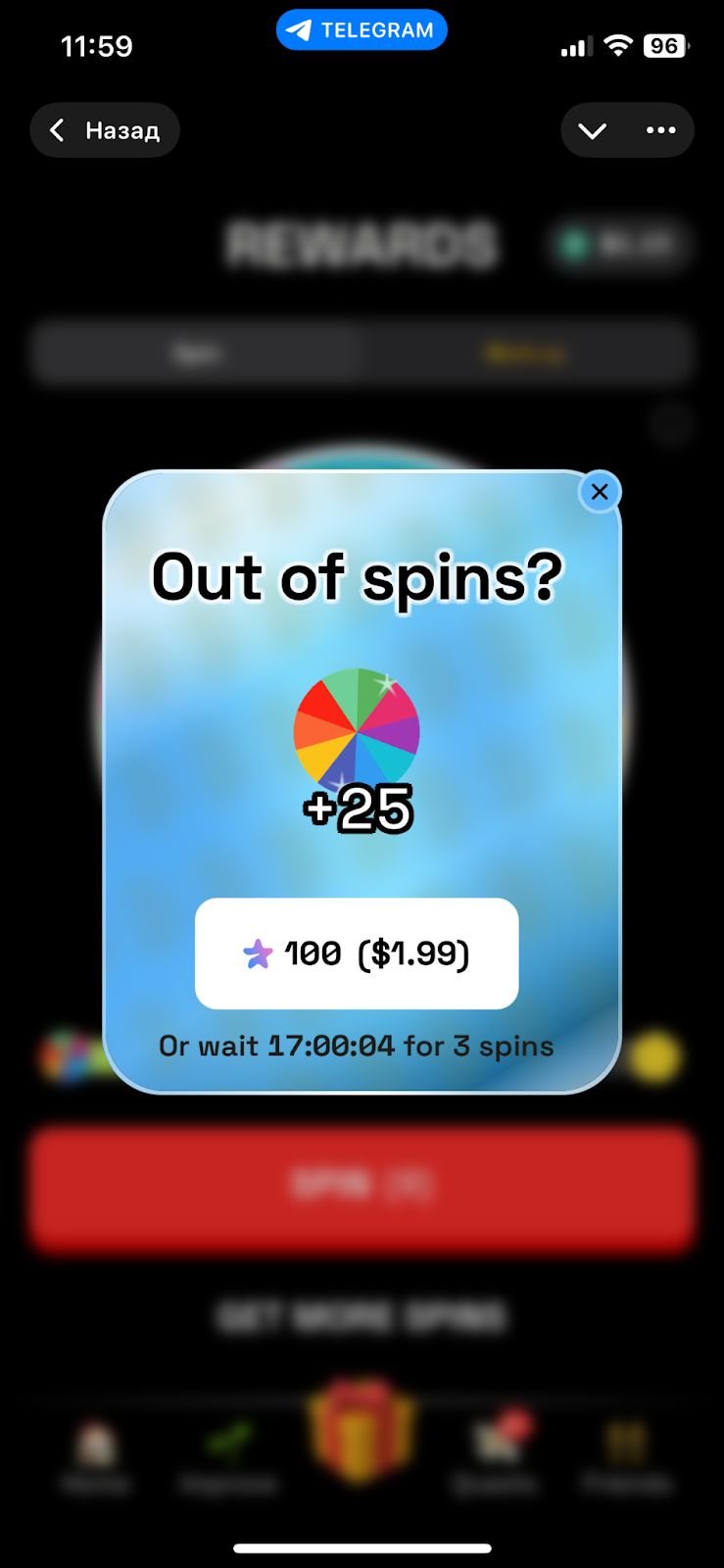Buy 25 spins for 100 stars
724x1568 pixels.
357,953
